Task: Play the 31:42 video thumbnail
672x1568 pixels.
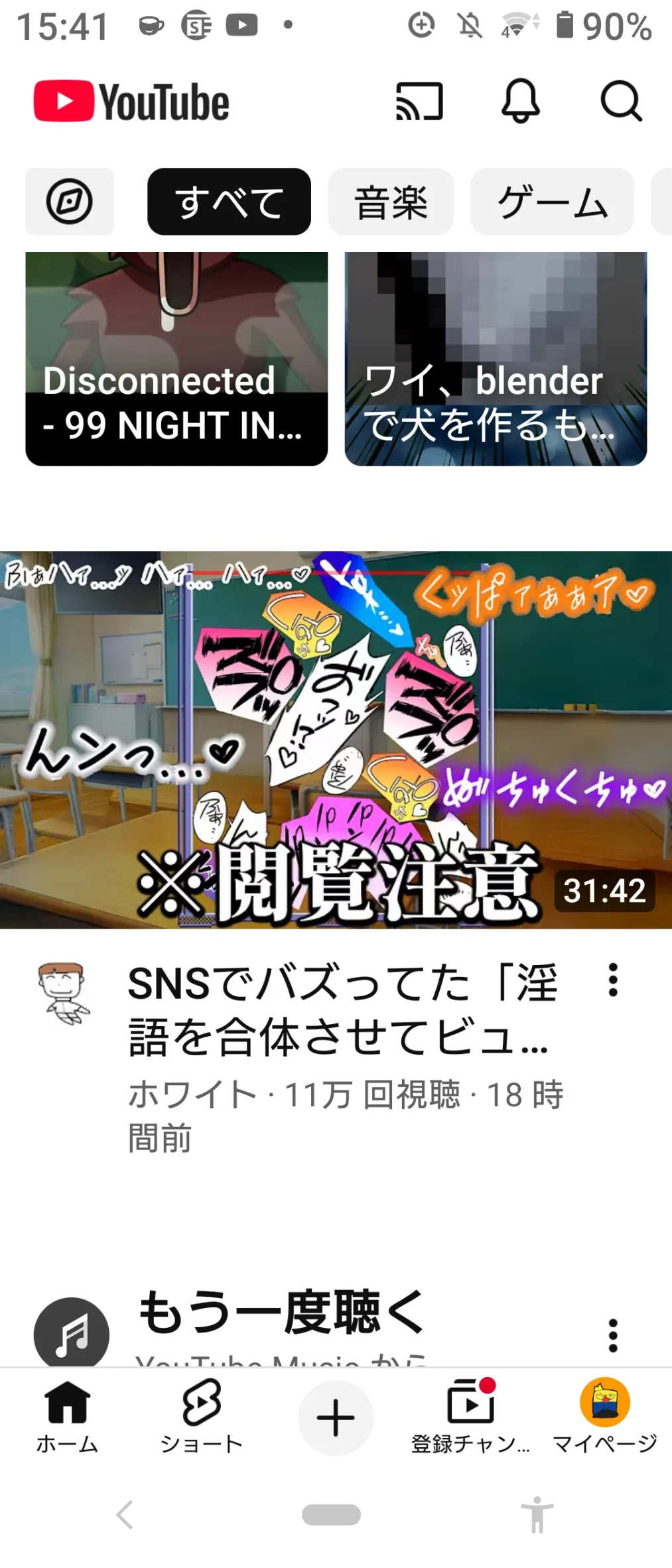Action: (336, 740)
